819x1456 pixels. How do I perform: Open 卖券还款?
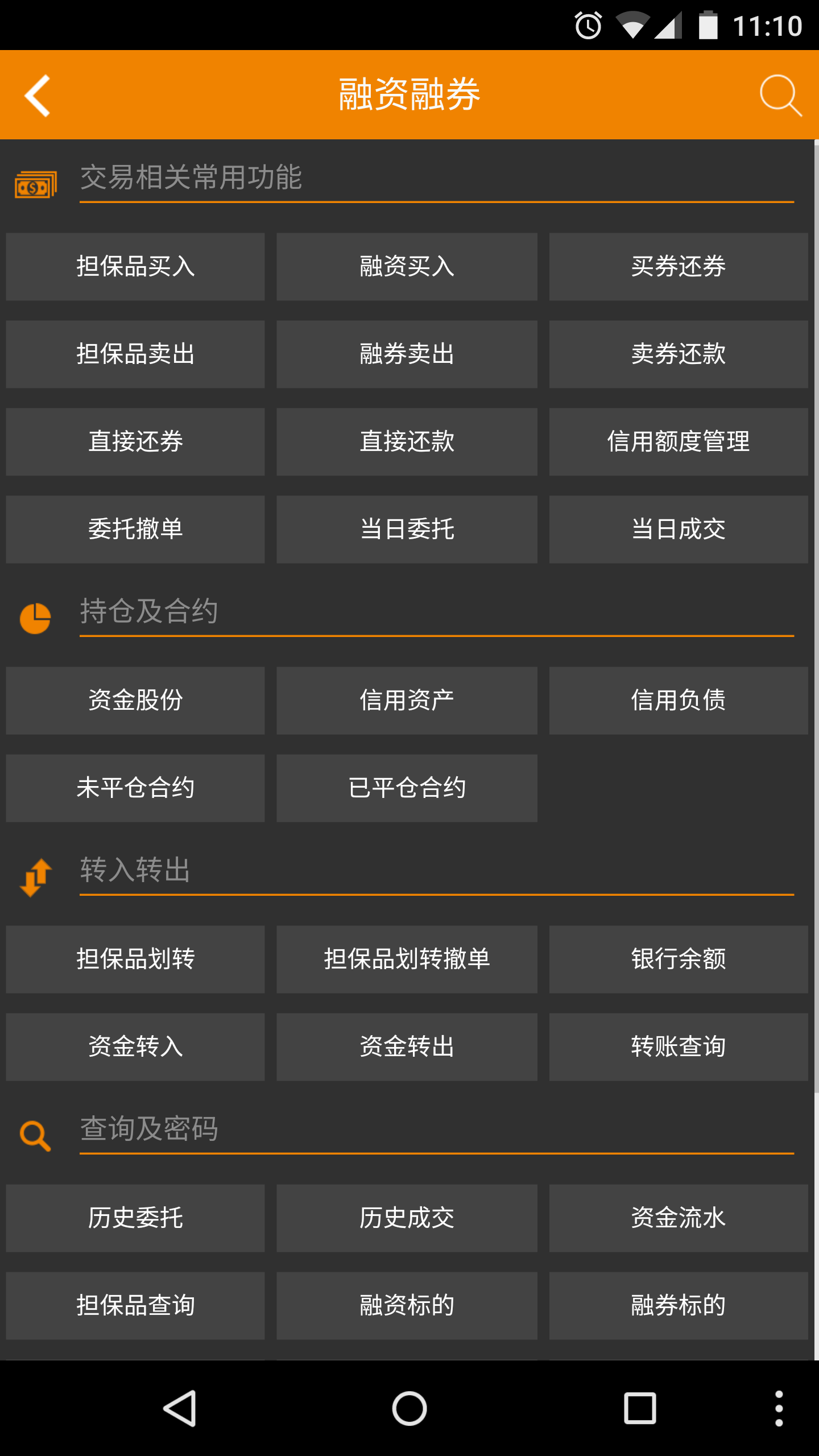coord(678,354)
